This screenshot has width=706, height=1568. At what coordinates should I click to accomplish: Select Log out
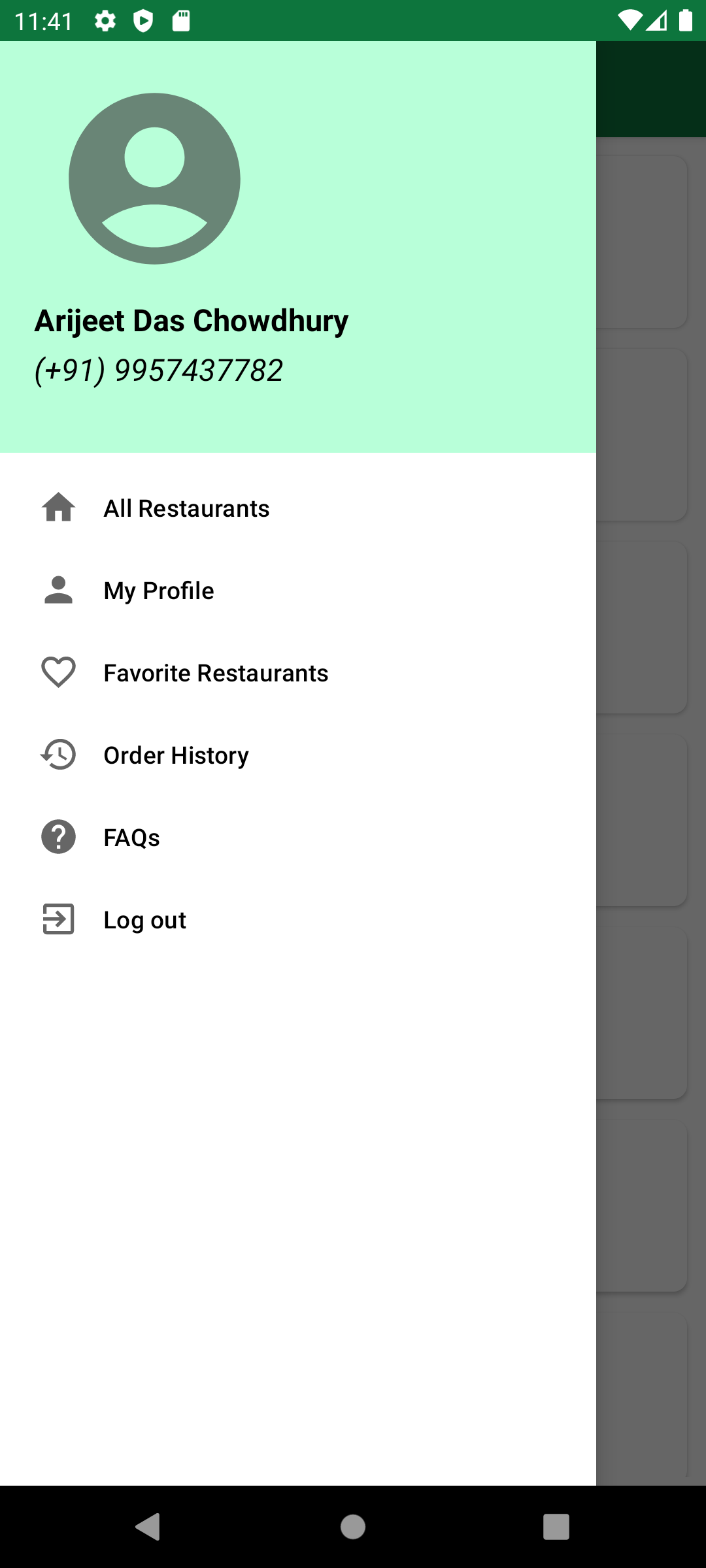click(x=144, y=920)
